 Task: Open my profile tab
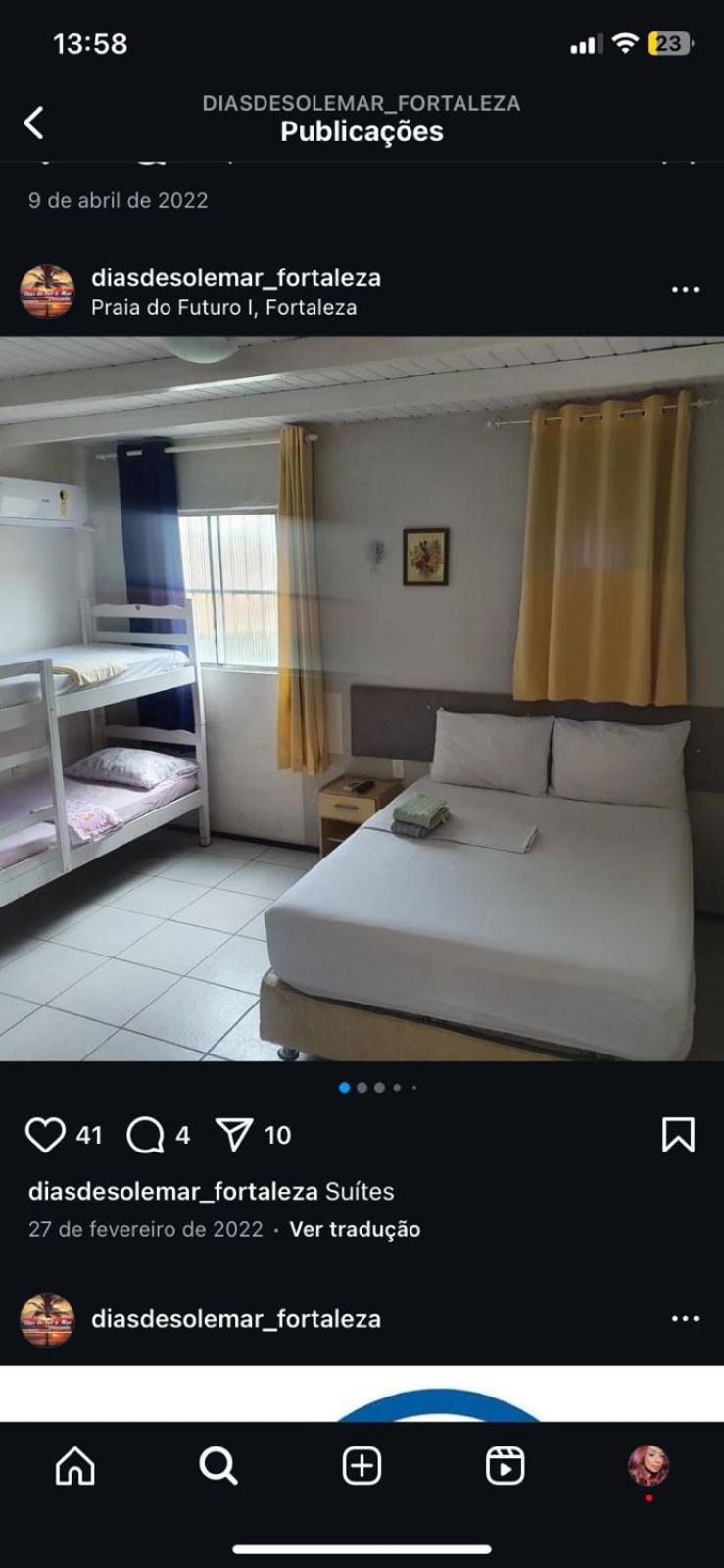[648, 1466]
